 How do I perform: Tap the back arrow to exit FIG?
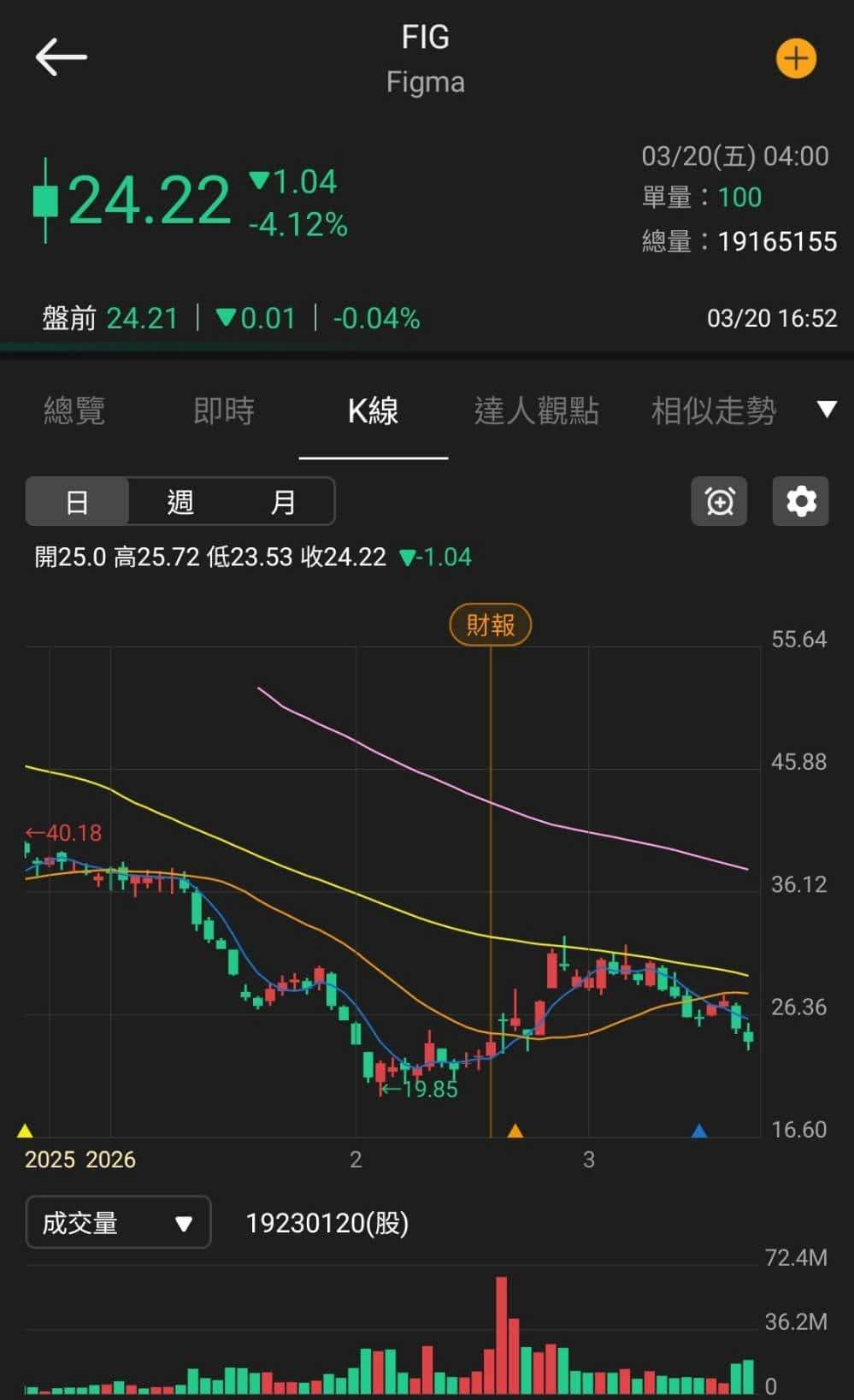tap(62, 56)
